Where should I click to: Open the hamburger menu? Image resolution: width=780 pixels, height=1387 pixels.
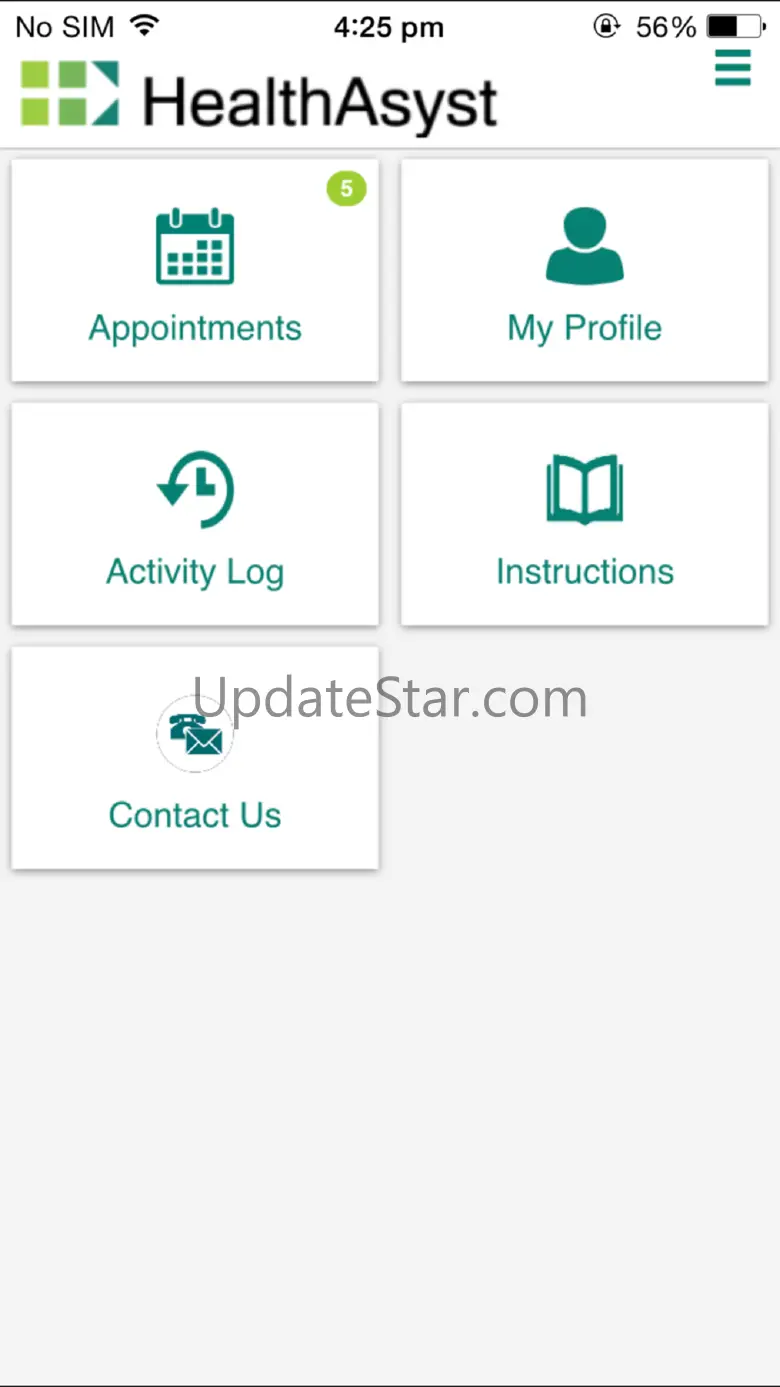(x=732, y=68)
